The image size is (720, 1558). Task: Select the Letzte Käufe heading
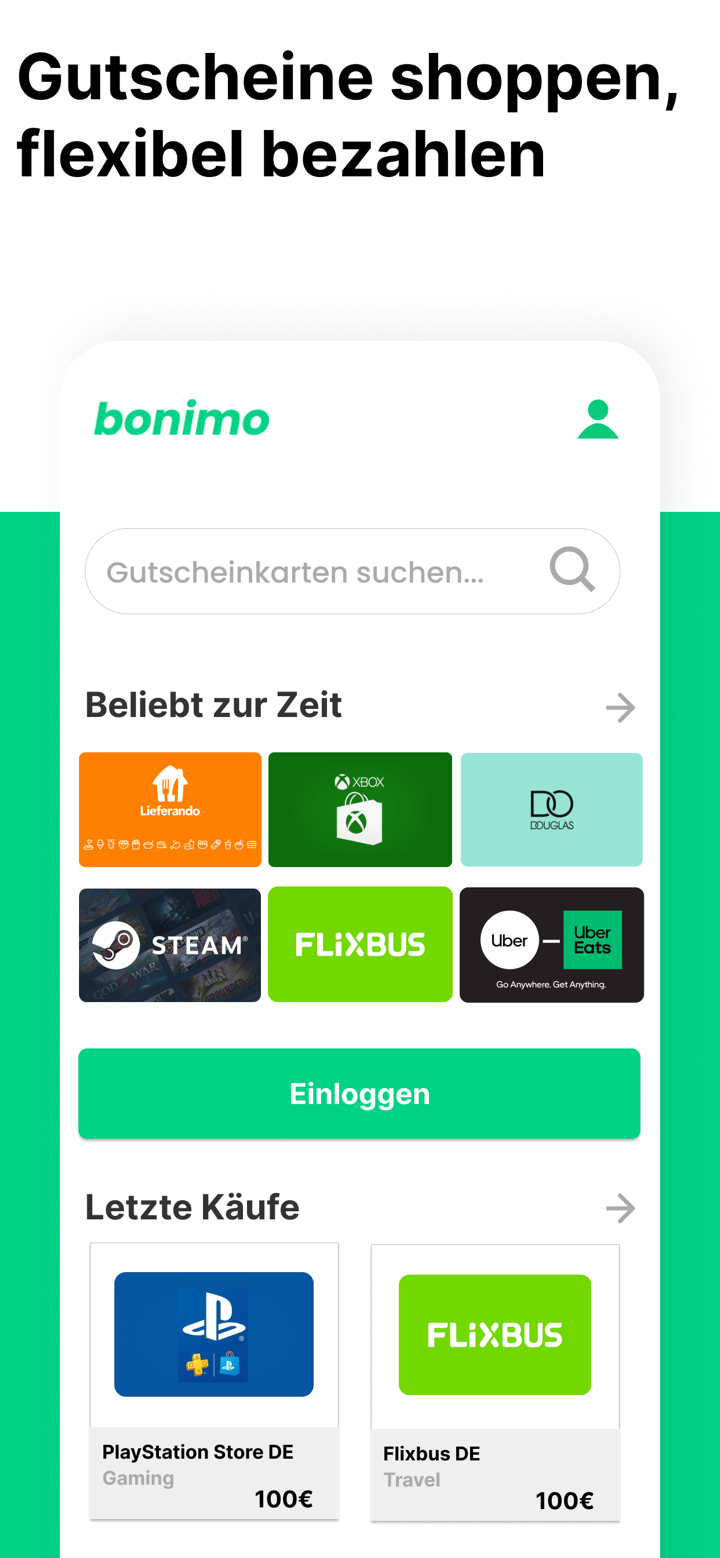(192, 1207)
